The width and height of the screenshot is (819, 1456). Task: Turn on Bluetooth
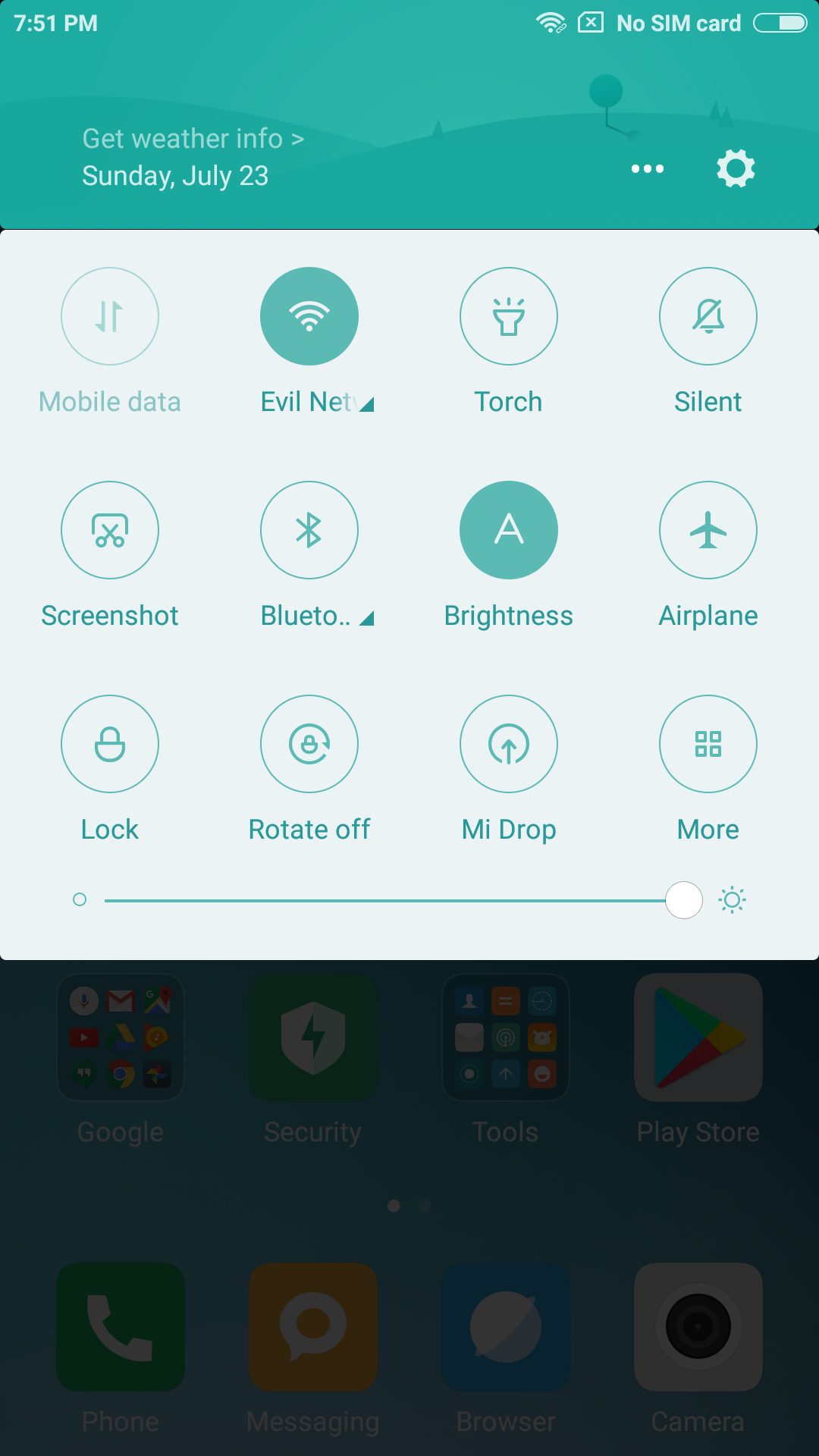[x=309, y=530]
